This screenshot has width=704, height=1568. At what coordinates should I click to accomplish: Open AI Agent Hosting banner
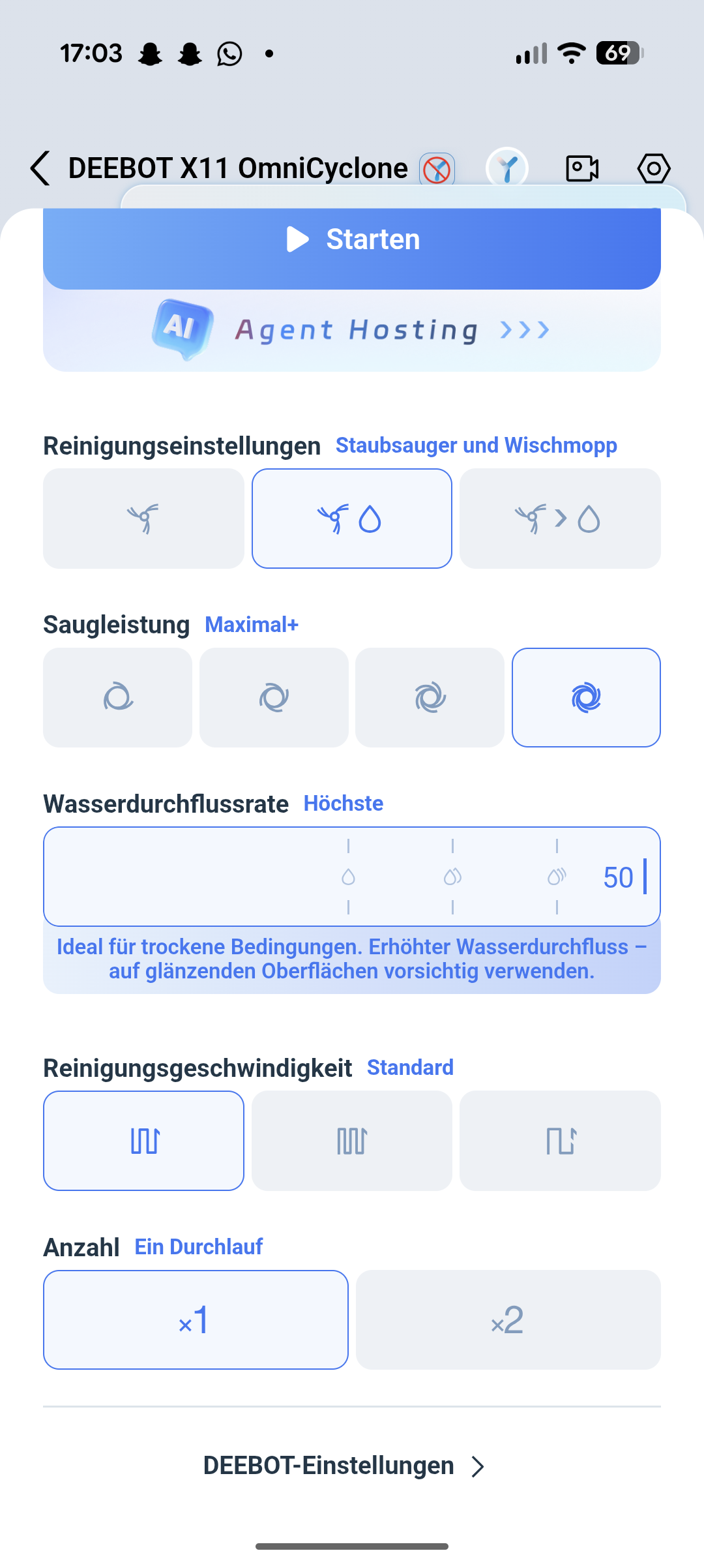(x=352, y=330)
